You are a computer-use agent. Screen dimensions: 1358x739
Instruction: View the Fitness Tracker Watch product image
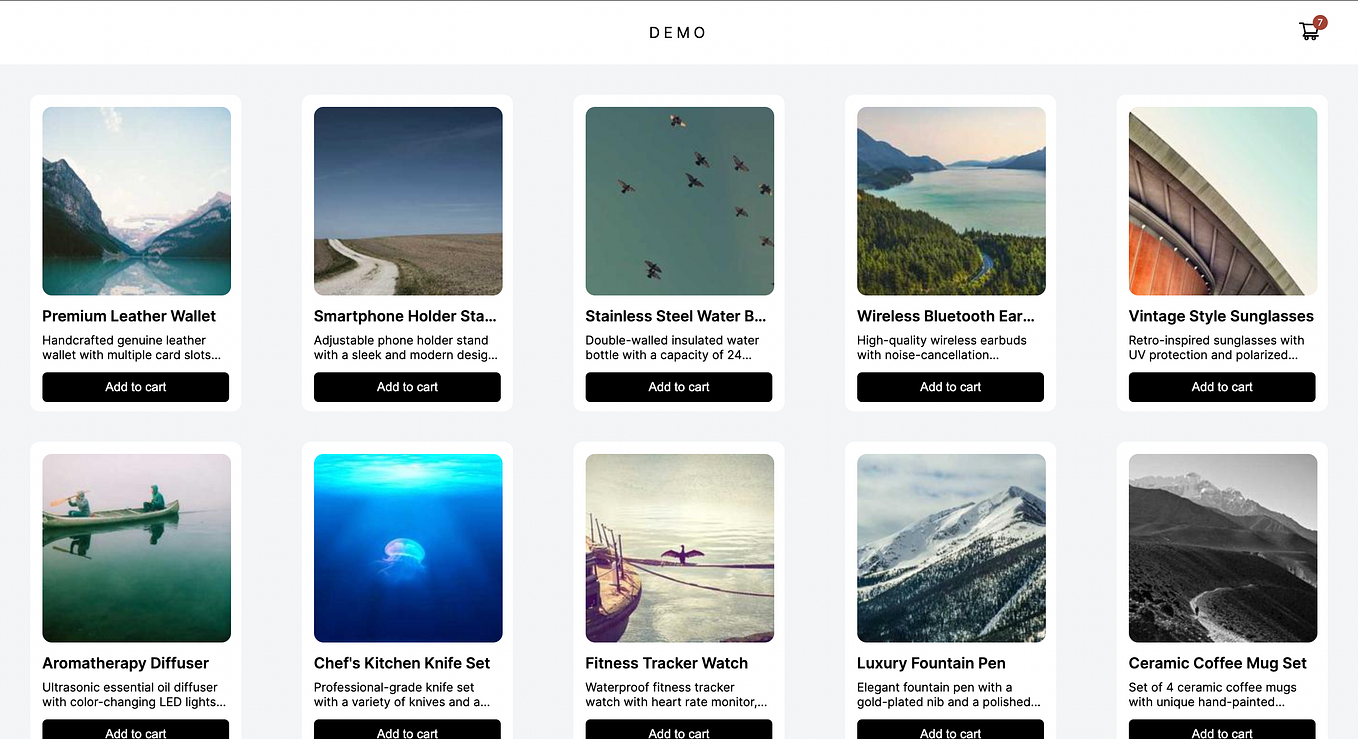679,548
